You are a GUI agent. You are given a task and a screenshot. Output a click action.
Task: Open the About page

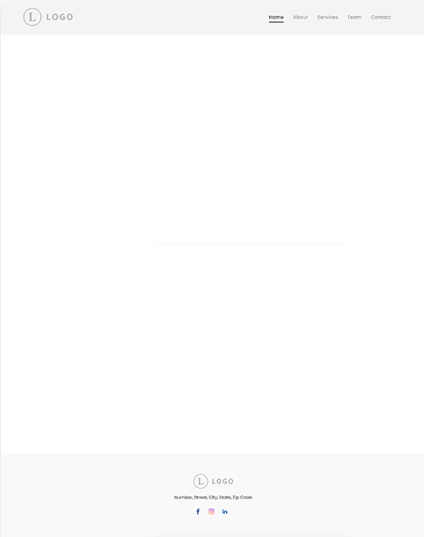pos(300,17)
